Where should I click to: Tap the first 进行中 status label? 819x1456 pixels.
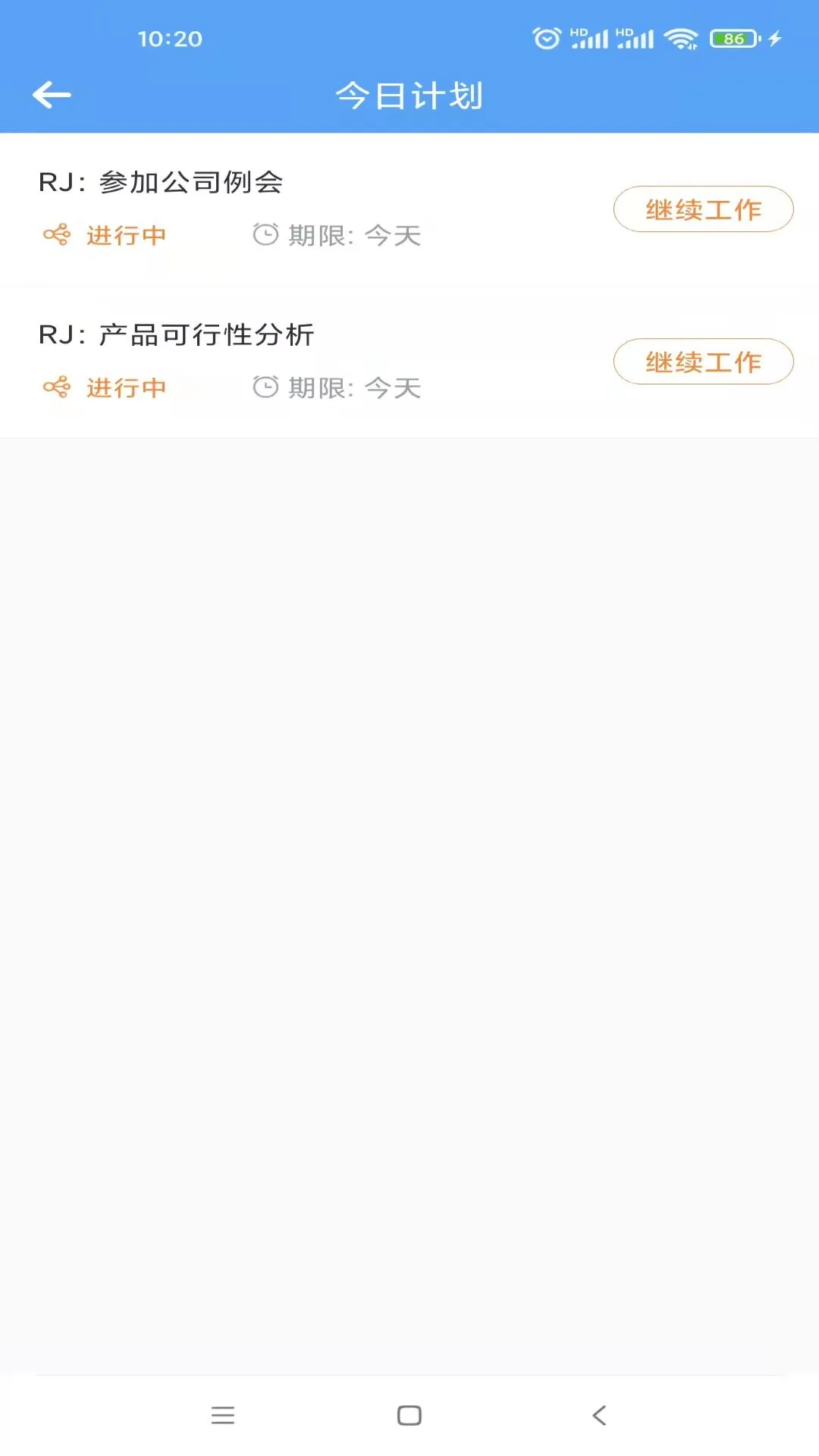(127, 236)
